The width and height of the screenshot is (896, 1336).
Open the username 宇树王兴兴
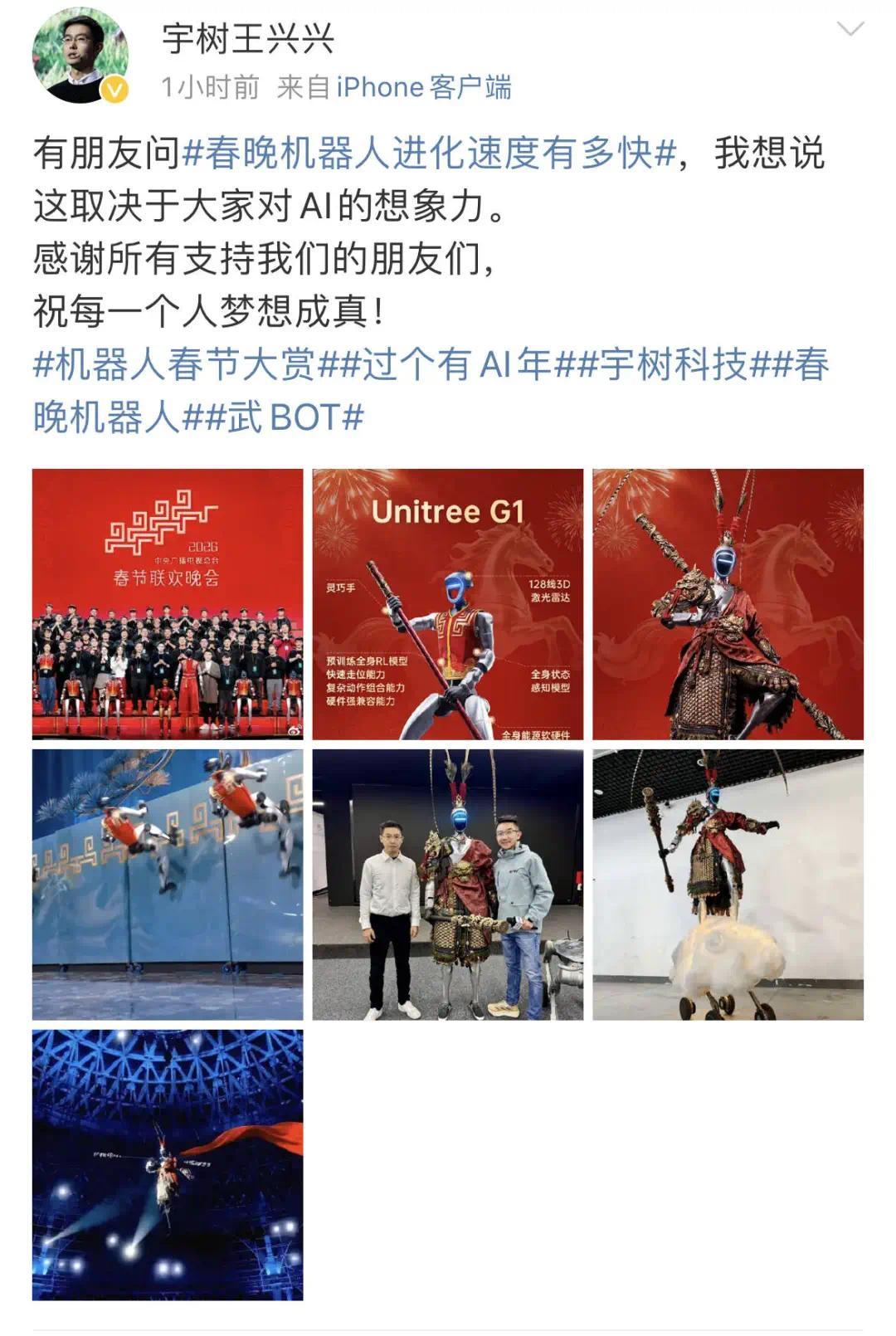point(247,39)
